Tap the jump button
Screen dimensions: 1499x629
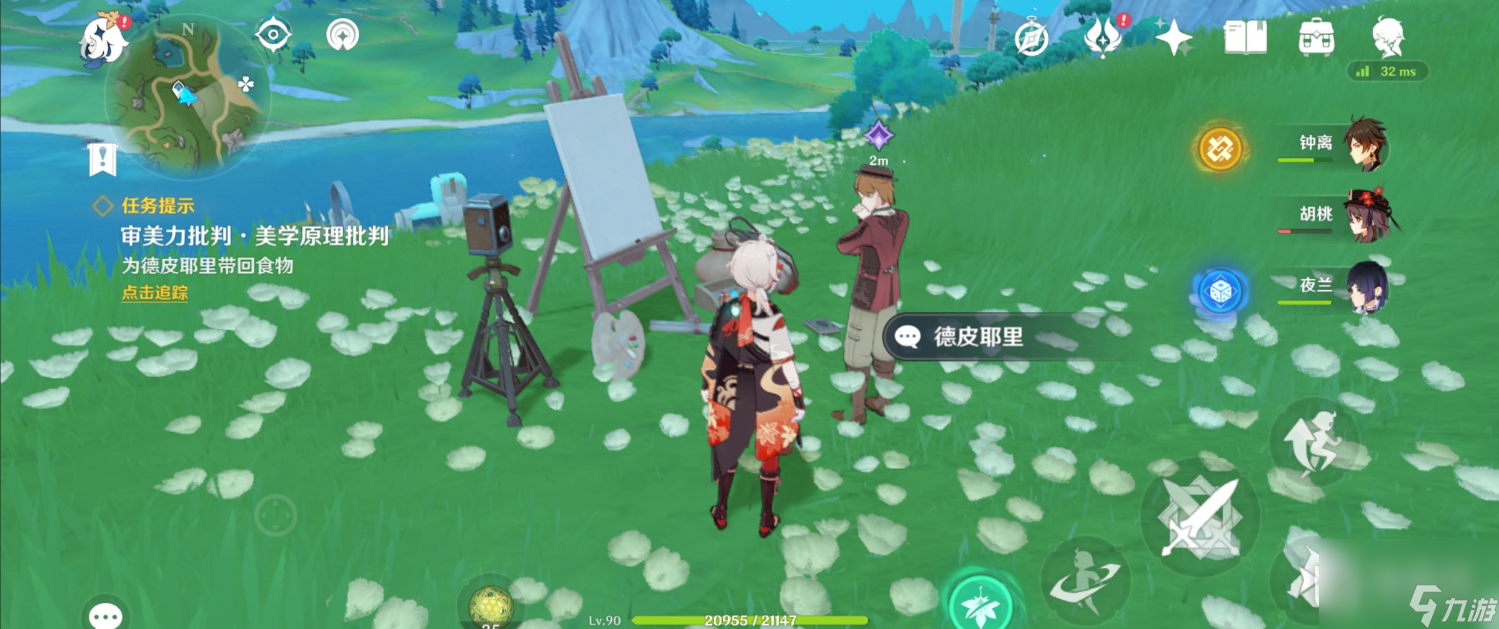tap(1313, 442)
